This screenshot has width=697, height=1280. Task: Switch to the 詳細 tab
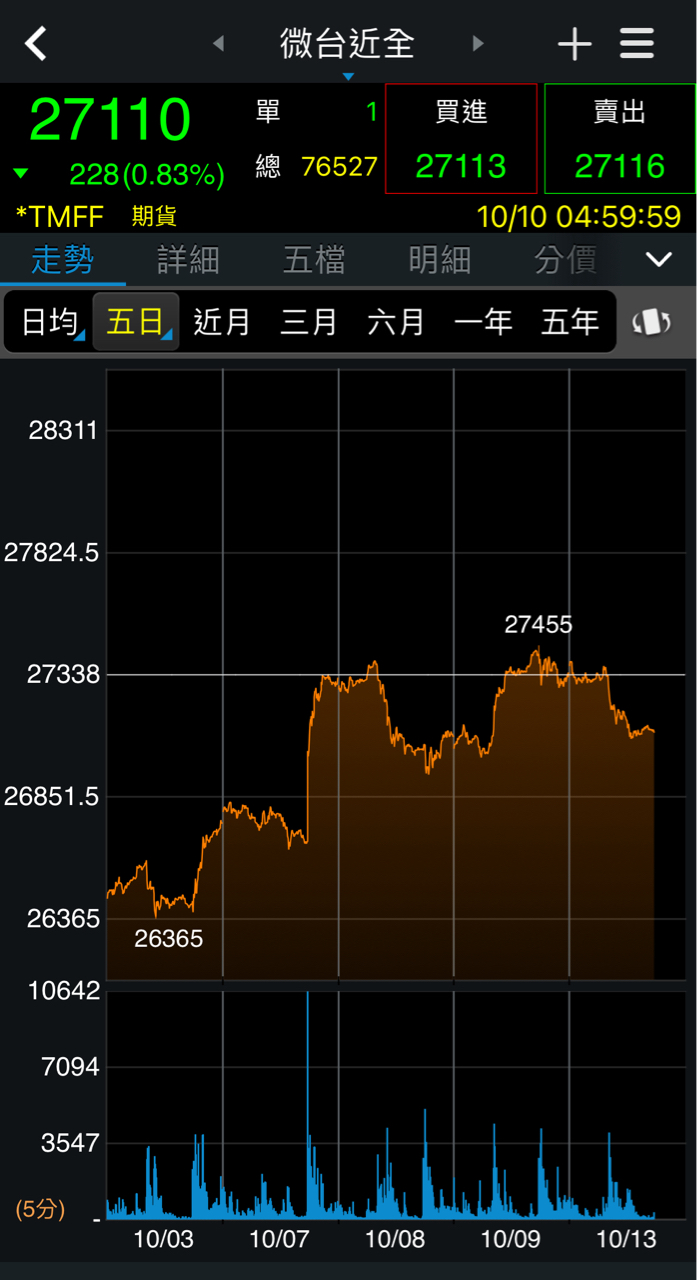pyautogui.click(x=188, y=261)
